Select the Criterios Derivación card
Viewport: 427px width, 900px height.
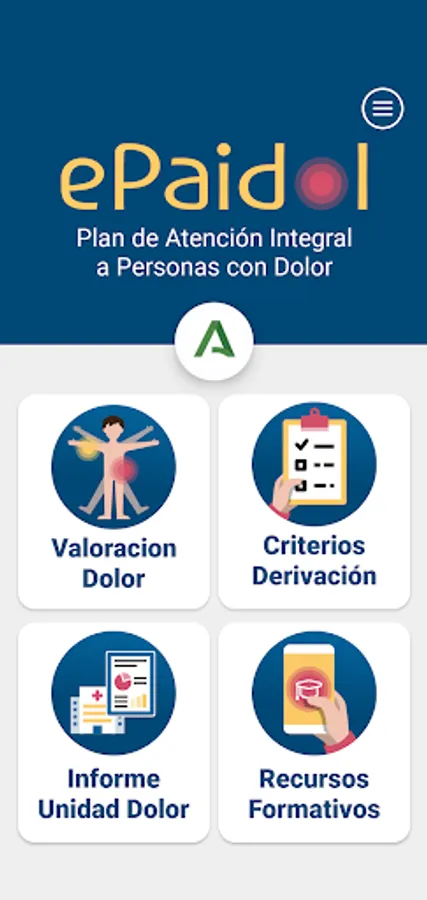tap(314, 501)
